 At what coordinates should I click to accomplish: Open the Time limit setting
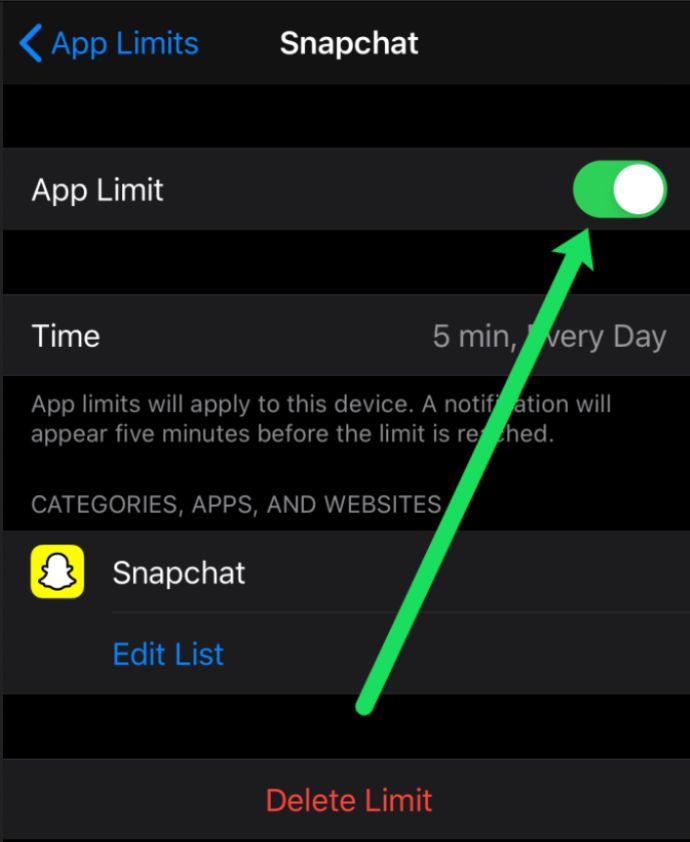coord(345,336)
